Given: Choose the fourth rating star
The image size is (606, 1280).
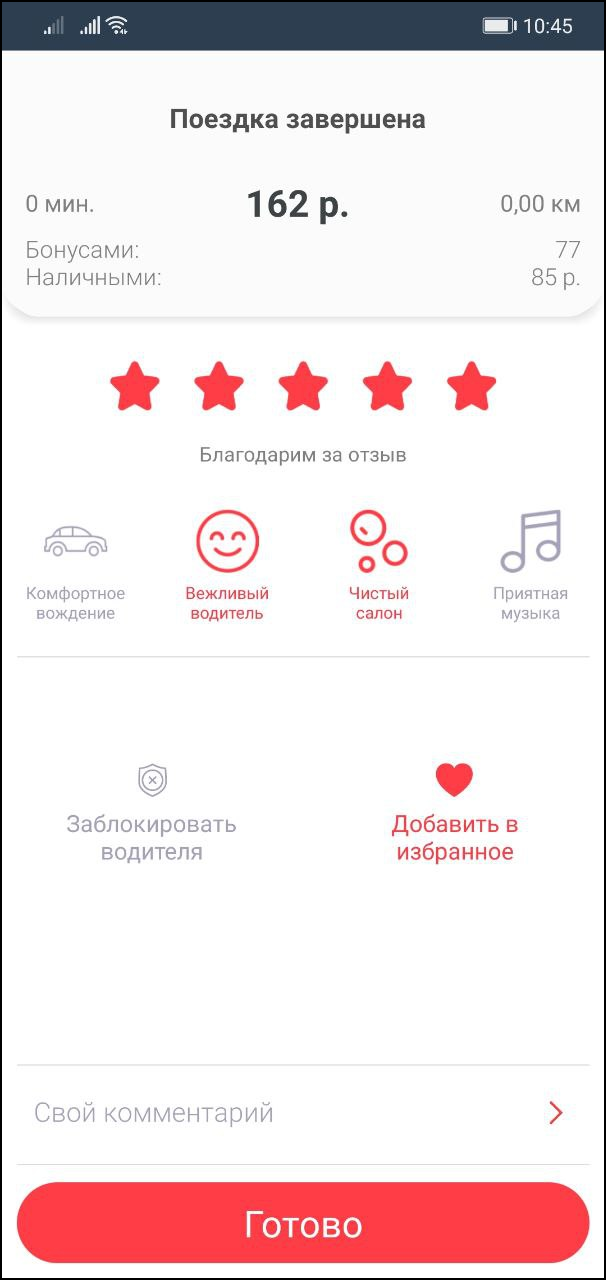Looking at the screenshot, I should coord(387,386).
